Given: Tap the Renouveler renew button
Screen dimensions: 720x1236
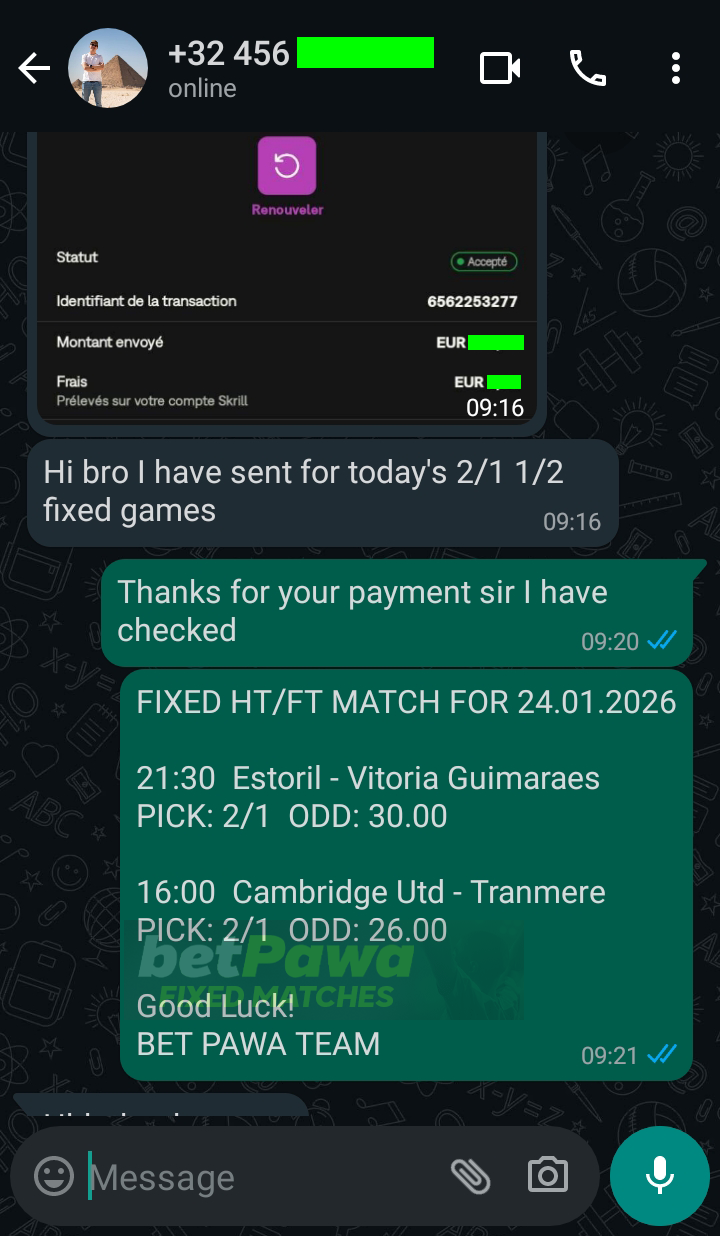Looking at the screenshot, I should [x=287, y=168].
